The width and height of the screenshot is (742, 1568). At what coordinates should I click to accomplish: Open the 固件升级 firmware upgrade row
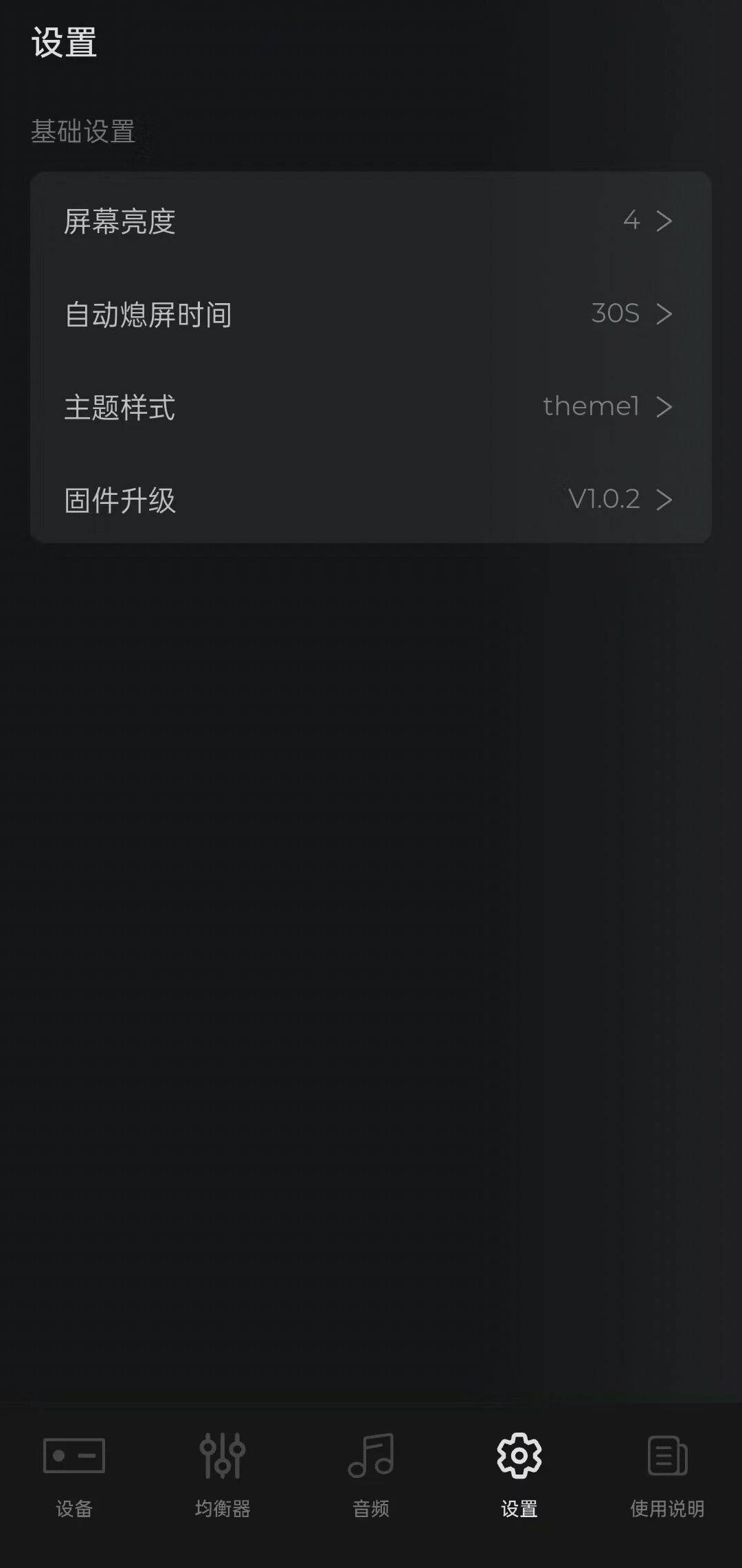(370, 500)
